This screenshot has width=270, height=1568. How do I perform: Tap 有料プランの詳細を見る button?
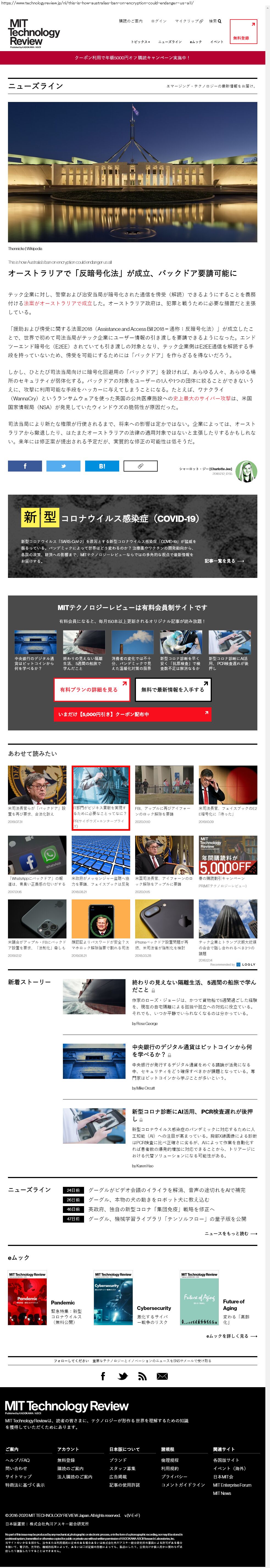pos(91,690)
